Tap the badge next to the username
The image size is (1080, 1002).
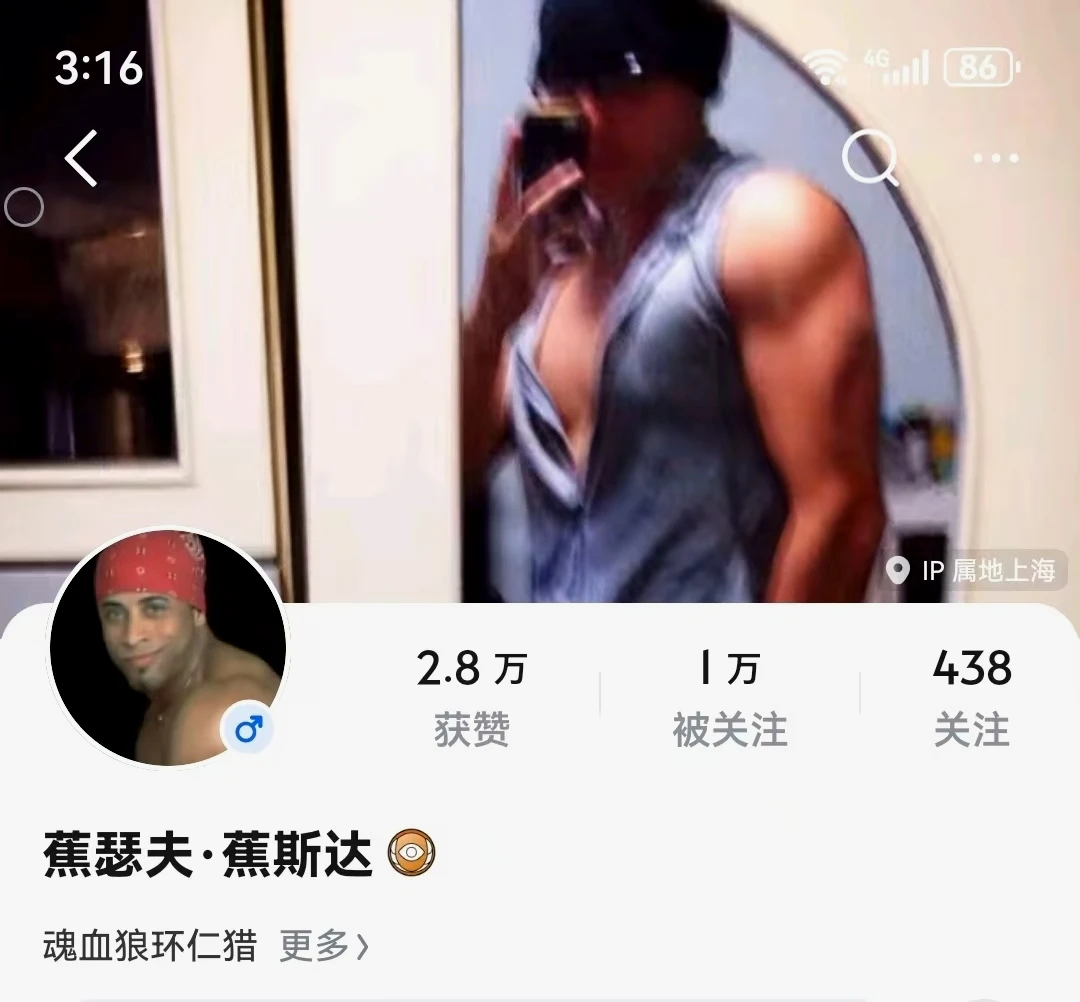tap(411, 855)
